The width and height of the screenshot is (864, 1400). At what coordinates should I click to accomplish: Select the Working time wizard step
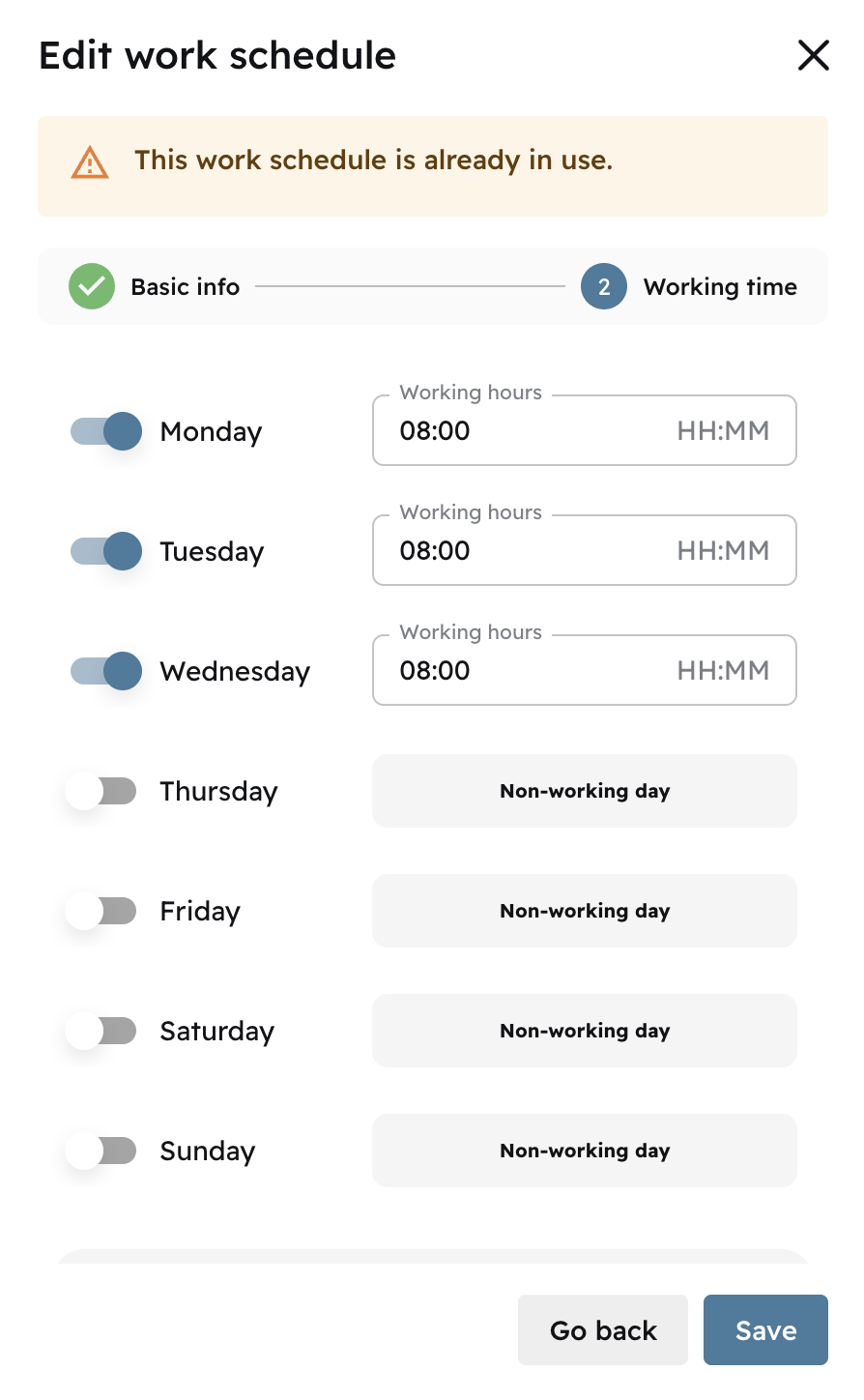[x=690, y=286]
